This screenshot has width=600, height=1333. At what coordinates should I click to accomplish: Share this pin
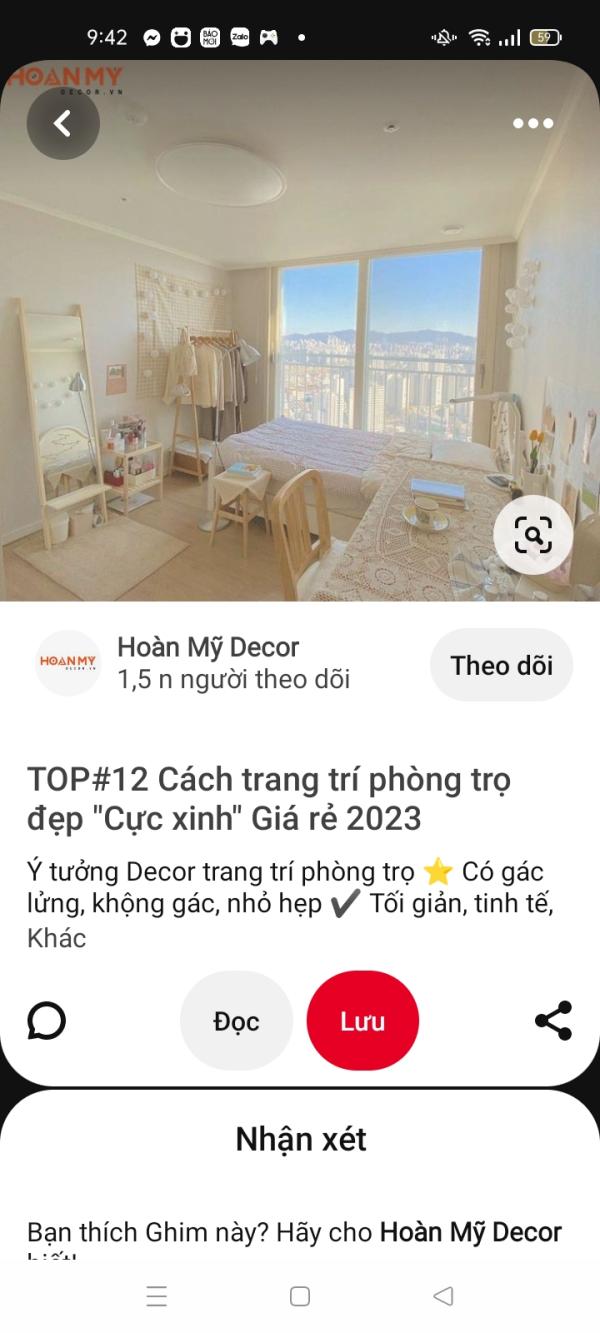(553, 1021)
